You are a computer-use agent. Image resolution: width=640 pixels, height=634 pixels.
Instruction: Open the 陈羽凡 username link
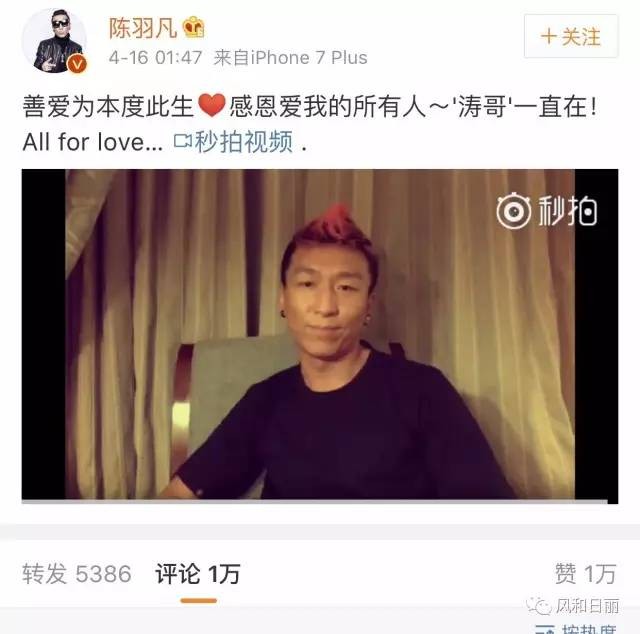coord(143,26)
